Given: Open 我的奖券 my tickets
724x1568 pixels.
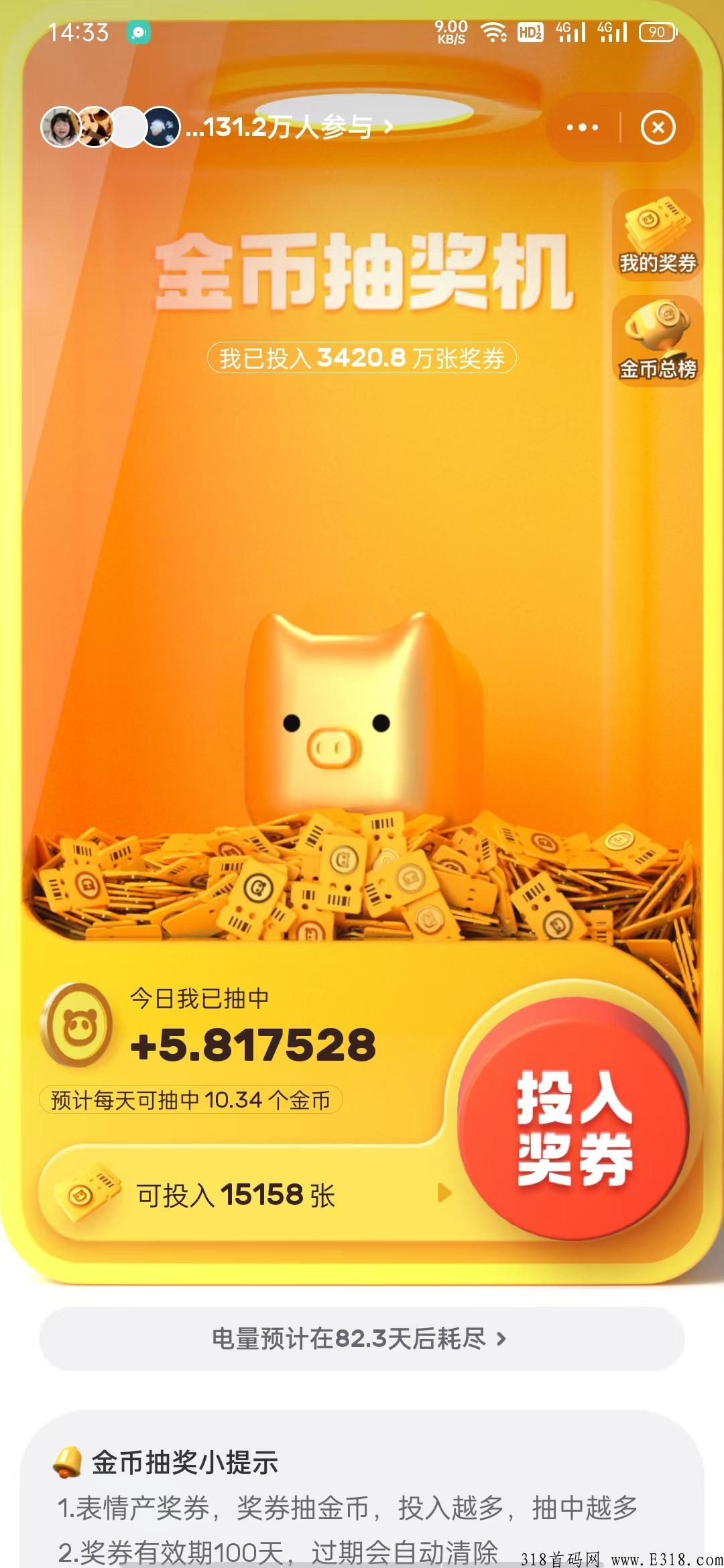Looking at the screenshot, I should [x=657, y=235].
